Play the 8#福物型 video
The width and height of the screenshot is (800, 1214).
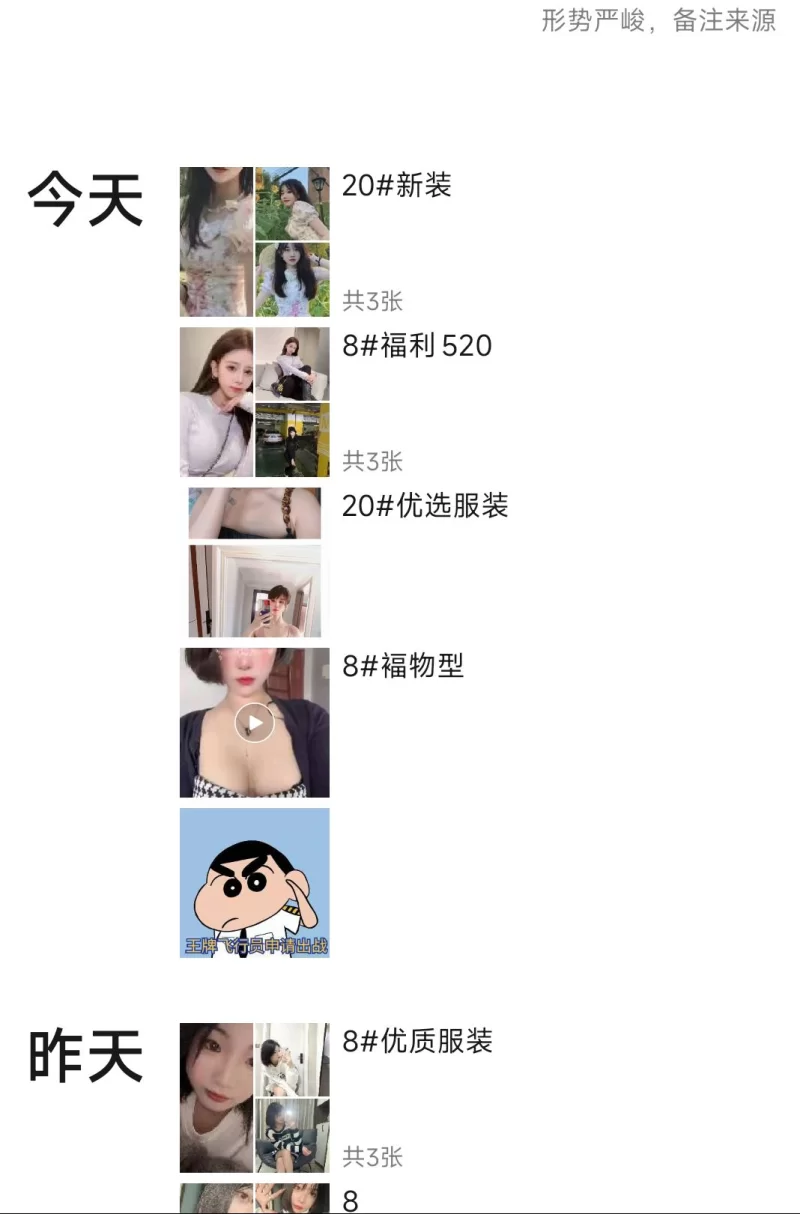(254, 723)
